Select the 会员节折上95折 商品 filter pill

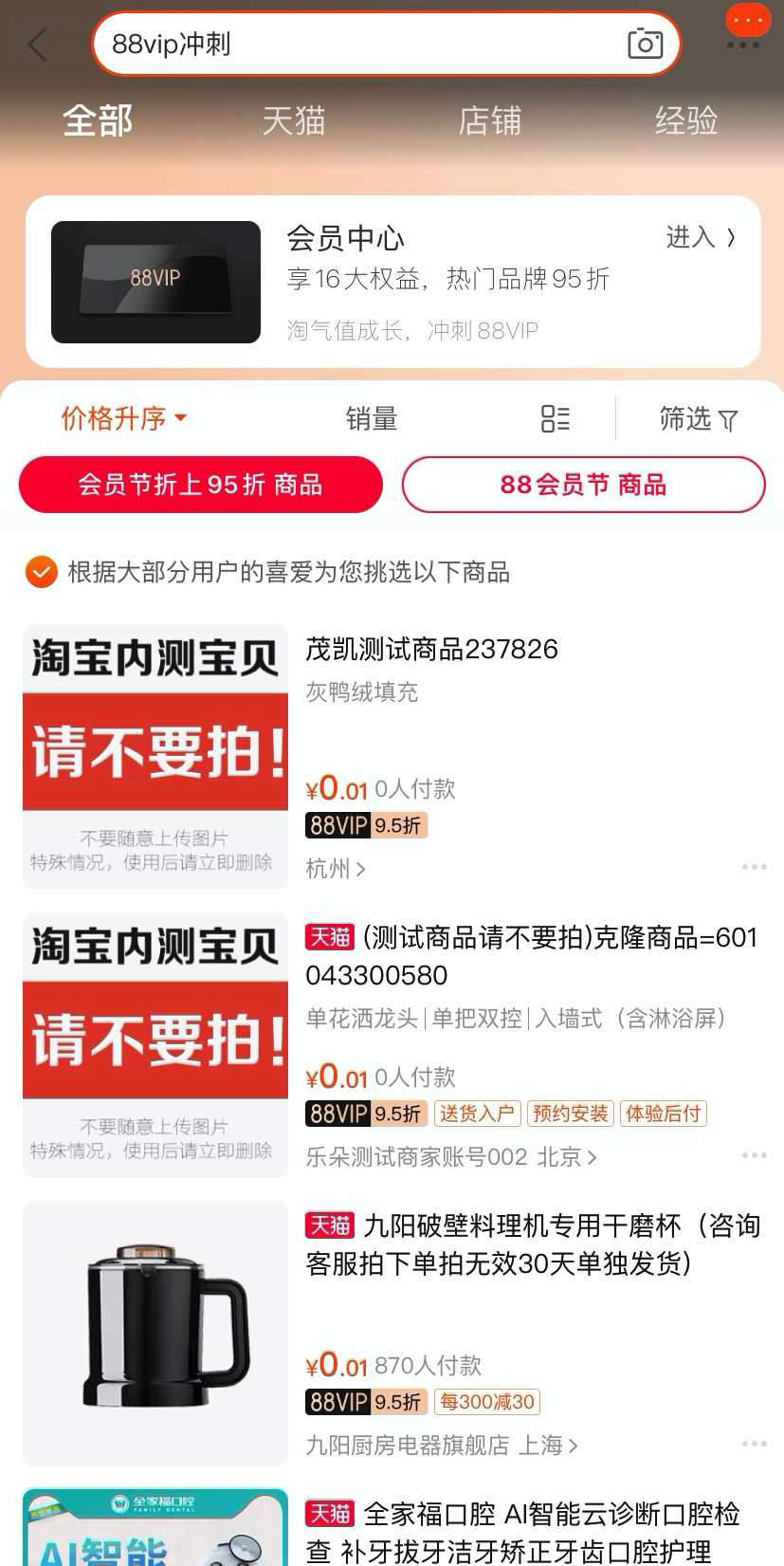200,484
